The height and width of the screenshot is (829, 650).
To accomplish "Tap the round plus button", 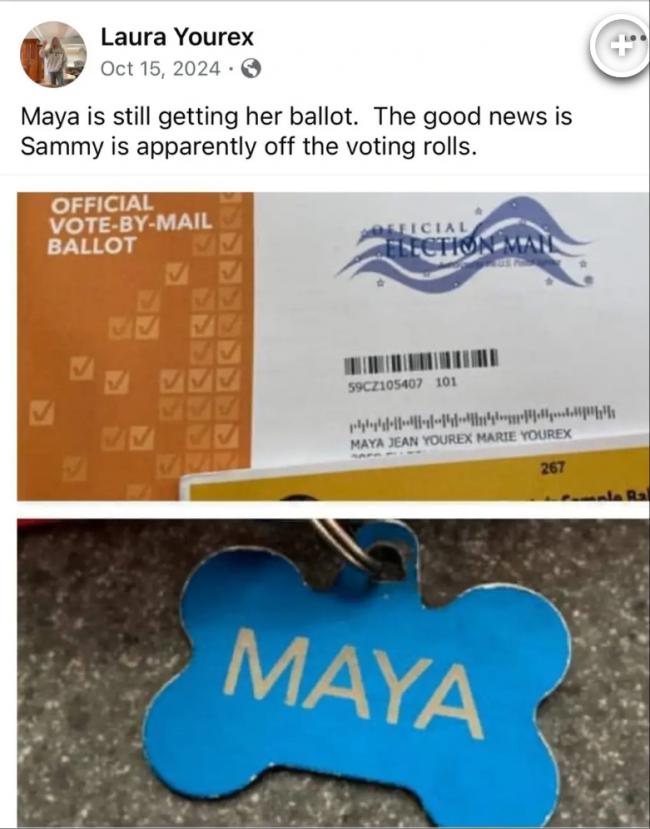I will [619, 45].
